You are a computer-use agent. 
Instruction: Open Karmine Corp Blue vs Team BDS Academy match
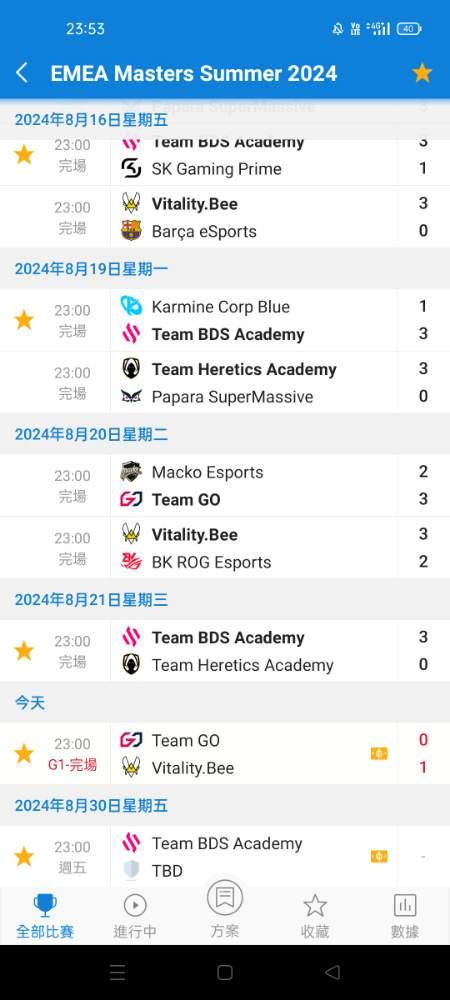(x=225, y=320)
